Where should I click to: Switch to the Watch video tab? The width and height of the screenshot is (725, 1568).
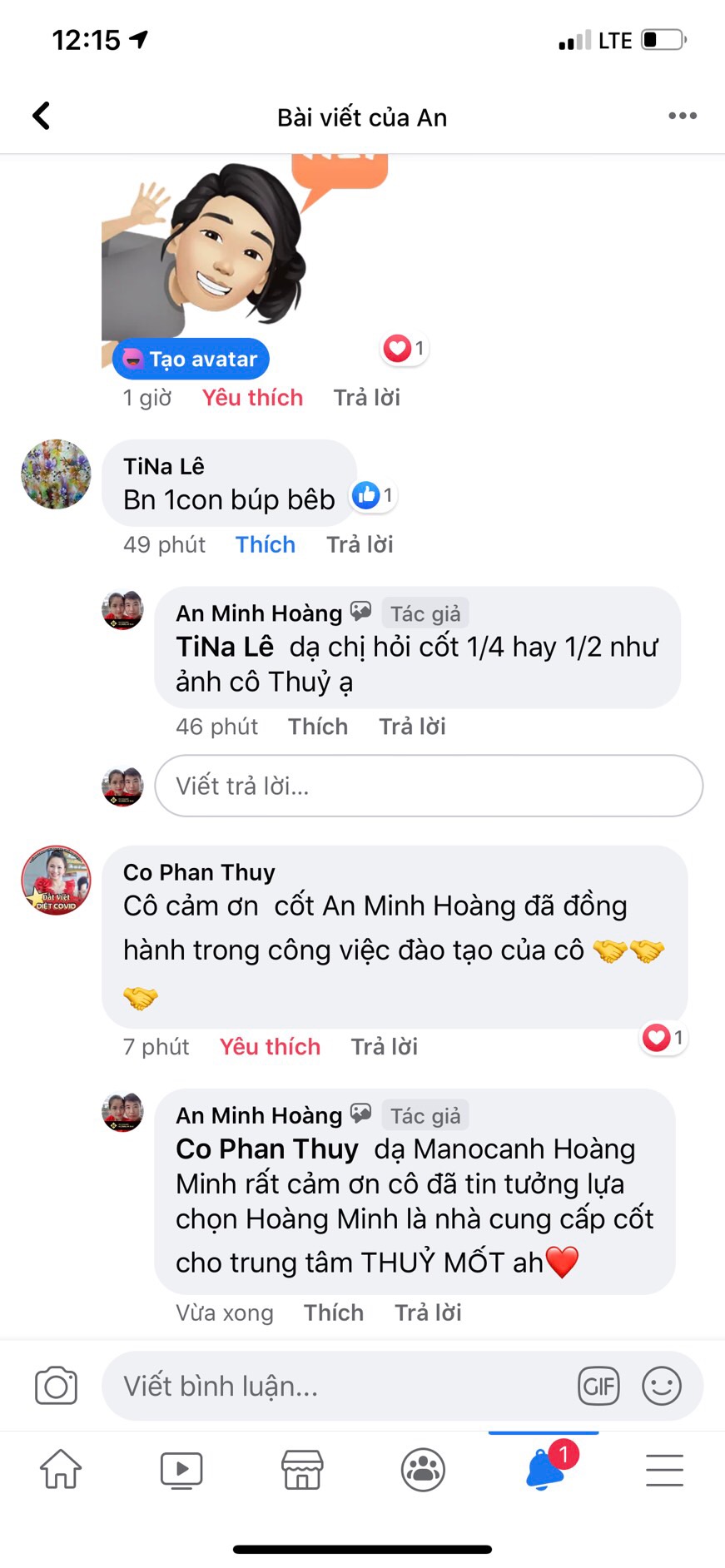[181, 1469]
